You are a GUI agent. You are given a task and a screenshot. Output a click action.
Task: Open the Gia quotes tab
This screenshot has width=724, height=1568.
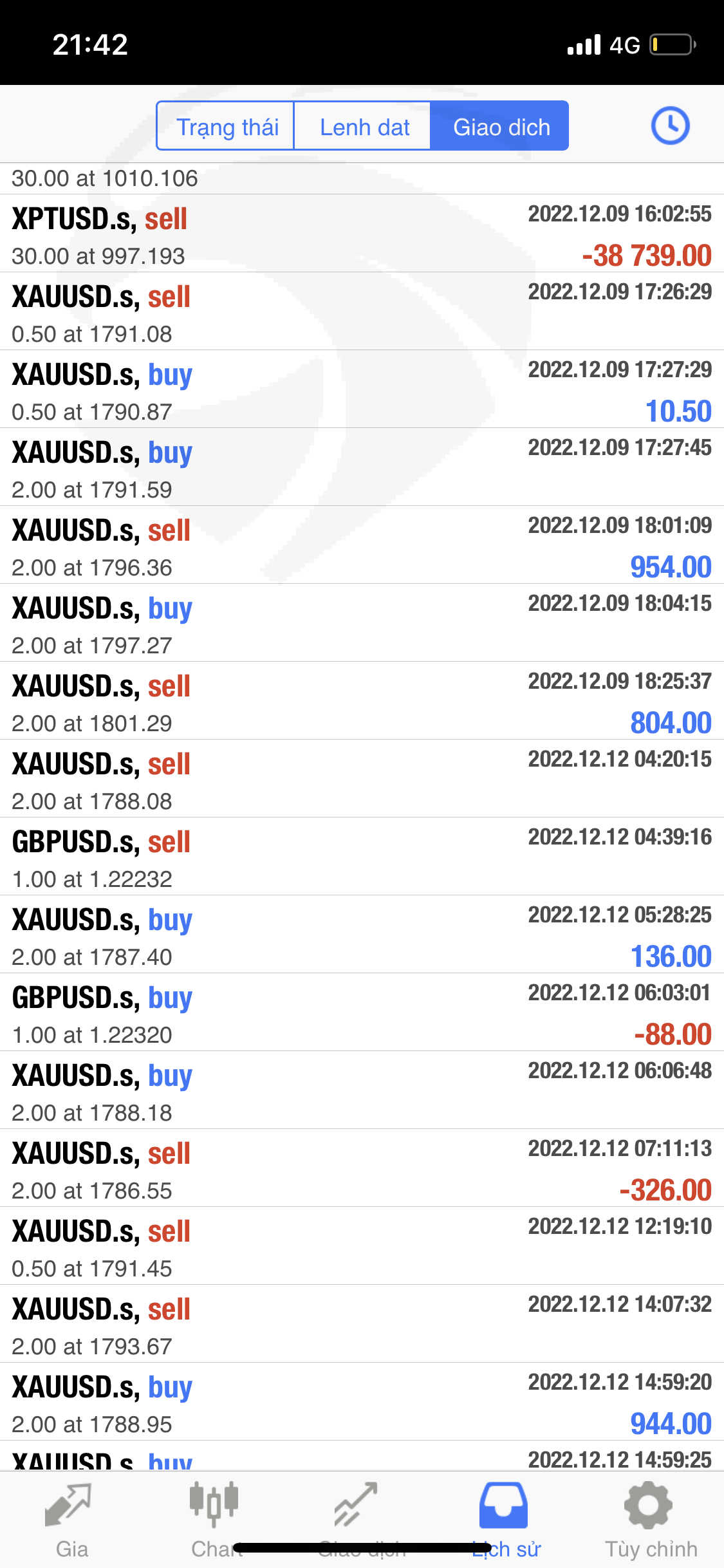(x=71, y=1520)
